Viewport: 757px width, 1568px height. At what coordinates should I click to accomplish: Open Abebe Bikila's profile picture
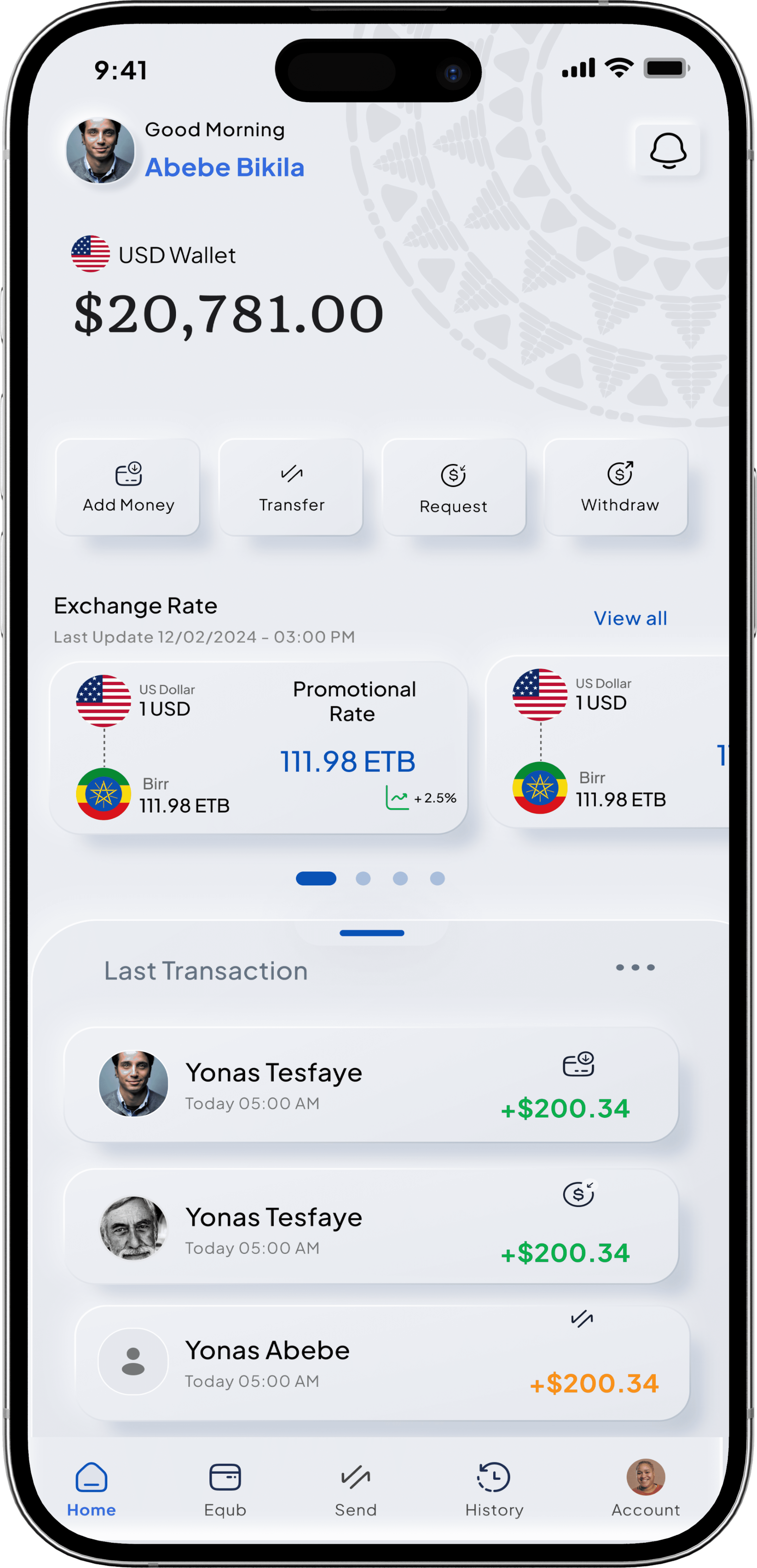pos(100,150)
